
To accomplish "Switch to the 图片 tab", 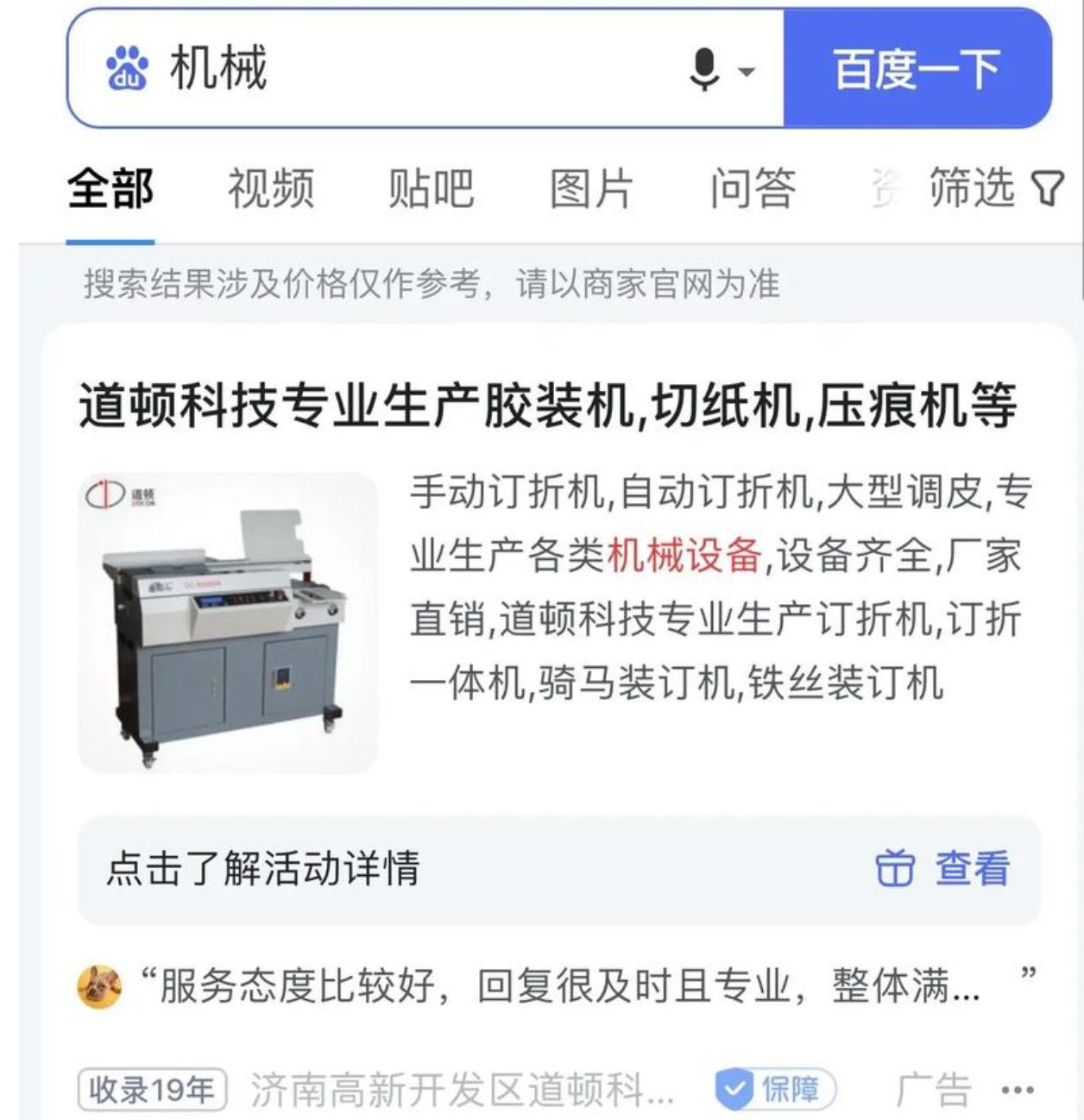I will 592,188.
